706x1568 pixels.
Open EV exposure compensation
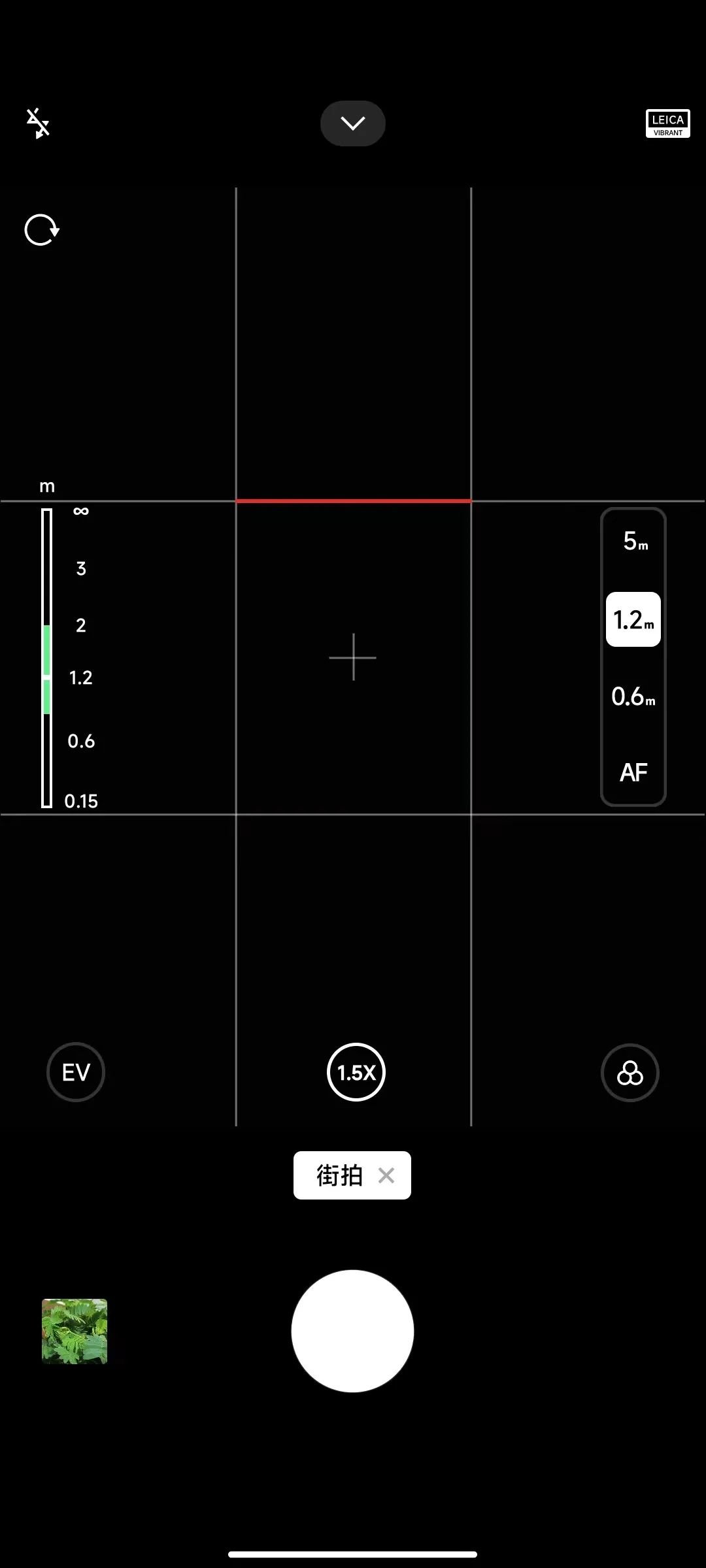(x=76, y=1072)
